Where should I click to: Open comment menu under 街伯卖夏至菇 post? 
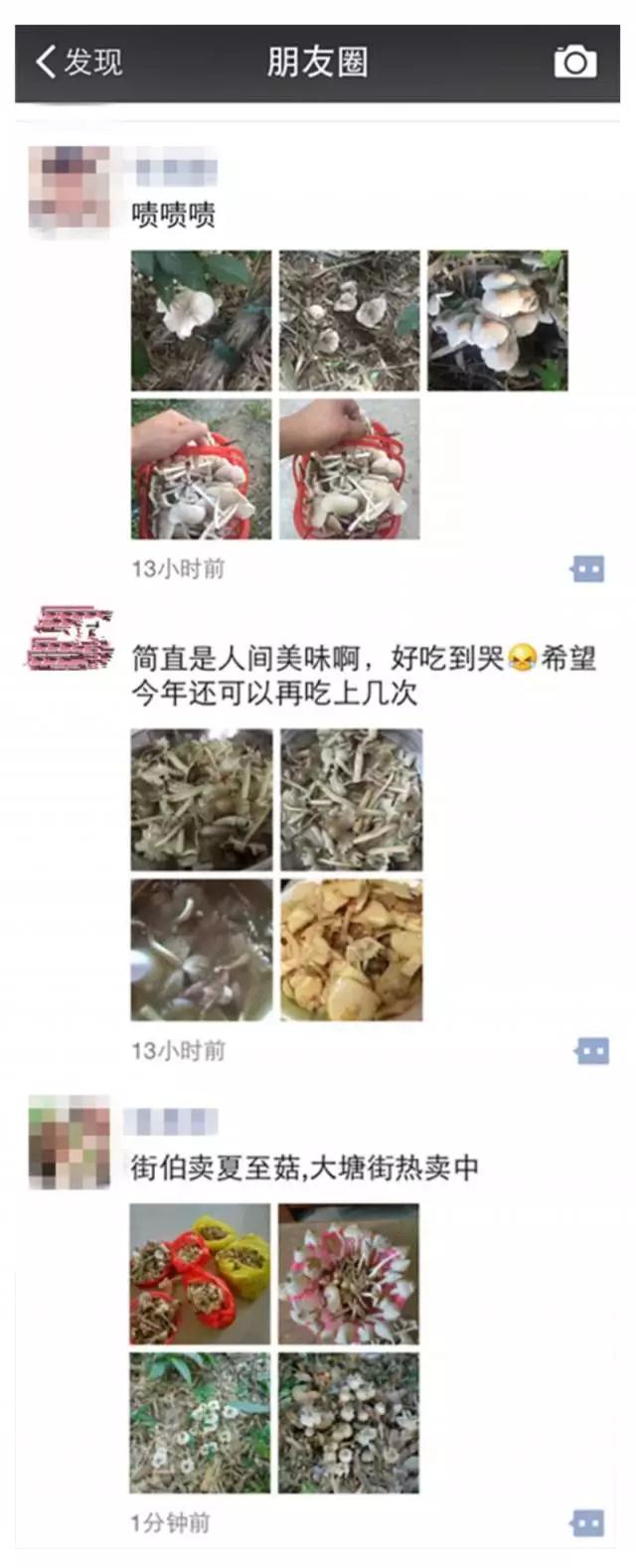[x=587, y=1522]
